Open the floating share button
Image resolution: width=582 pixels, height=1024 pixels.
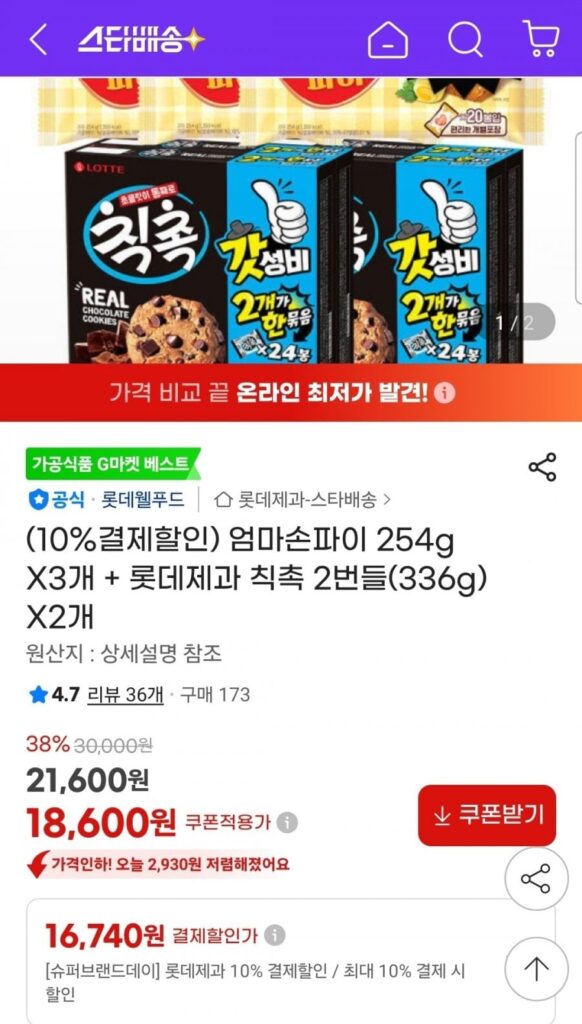(x=536, y=879)
